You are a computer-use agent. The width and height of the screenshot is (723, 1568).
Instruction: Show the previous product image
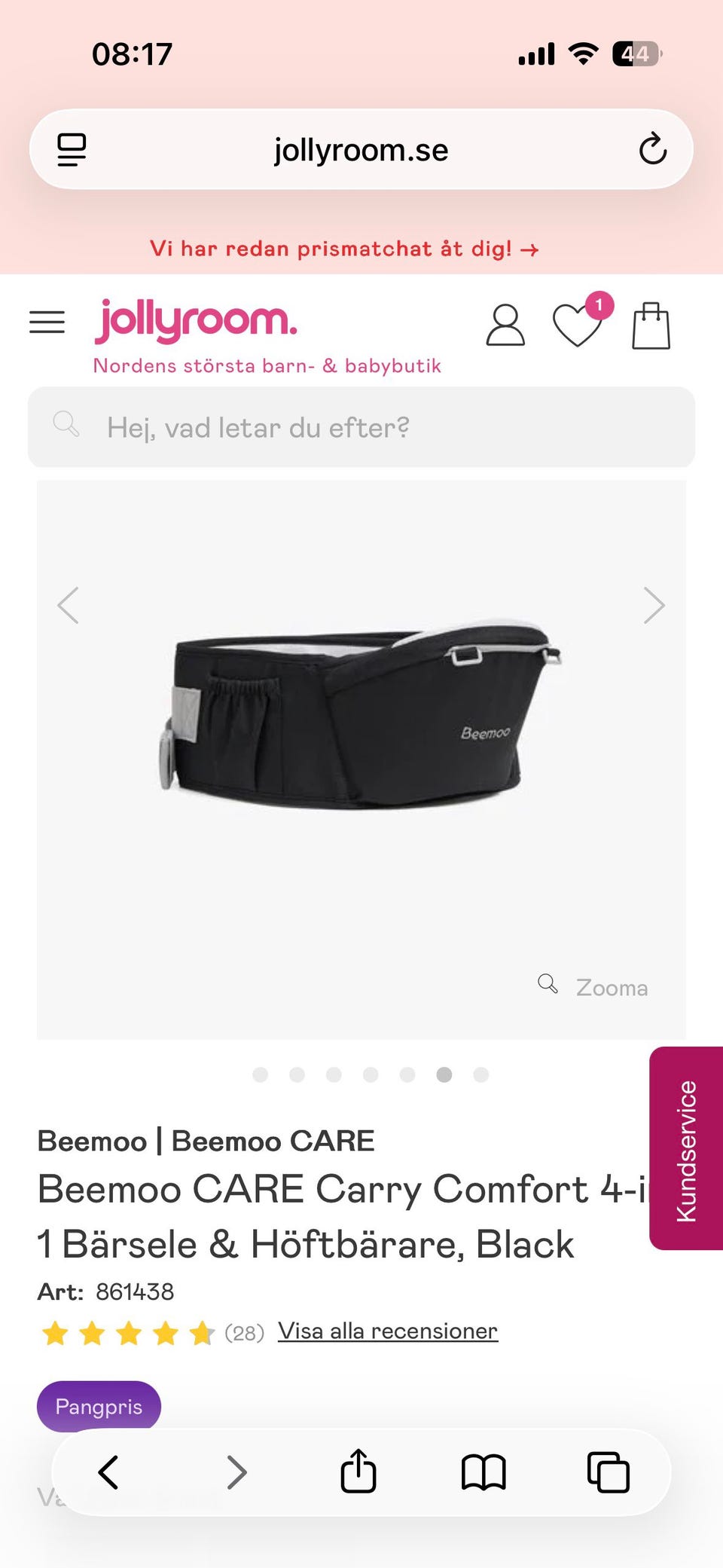[69, 605]
